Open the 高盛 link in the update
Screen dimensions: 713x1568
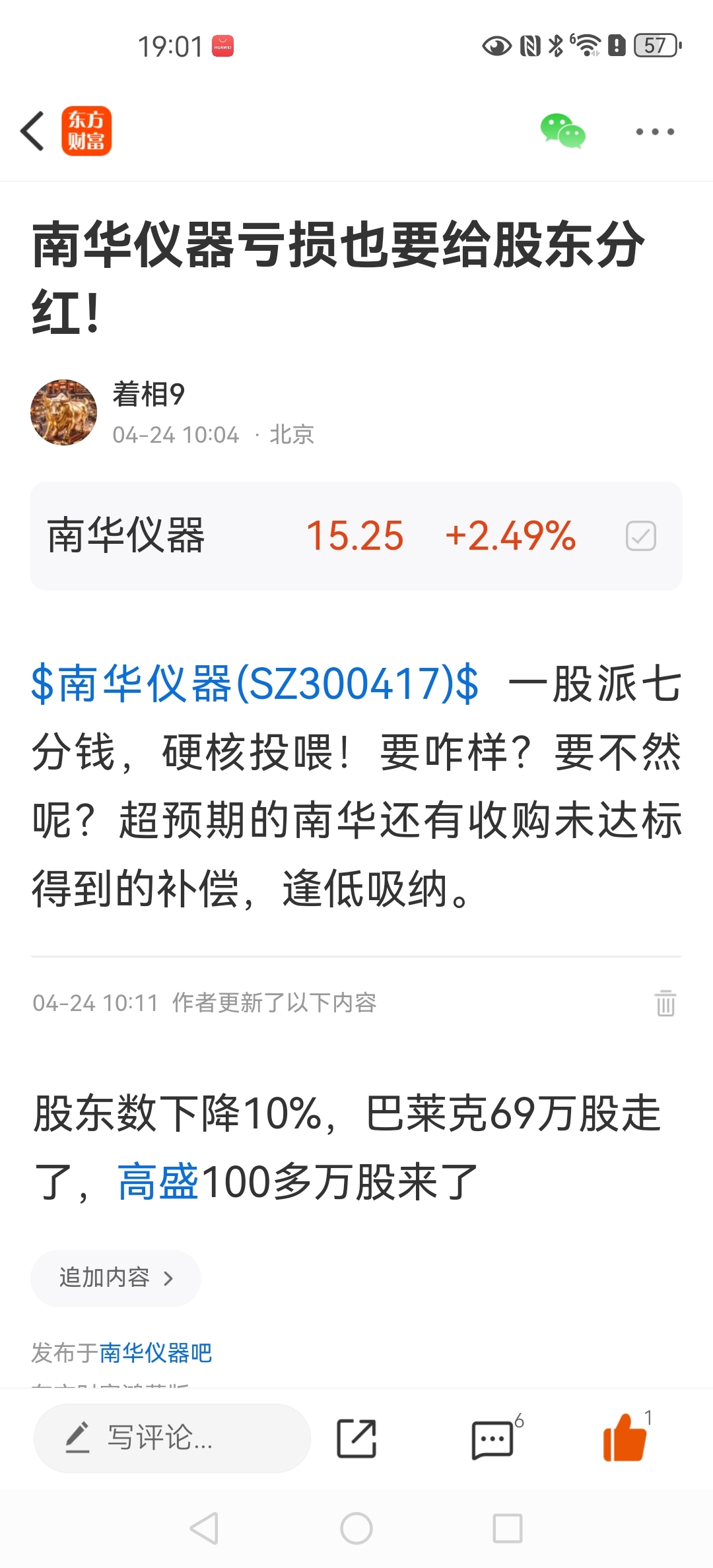pyautogui.click(x=158, y=1181)
